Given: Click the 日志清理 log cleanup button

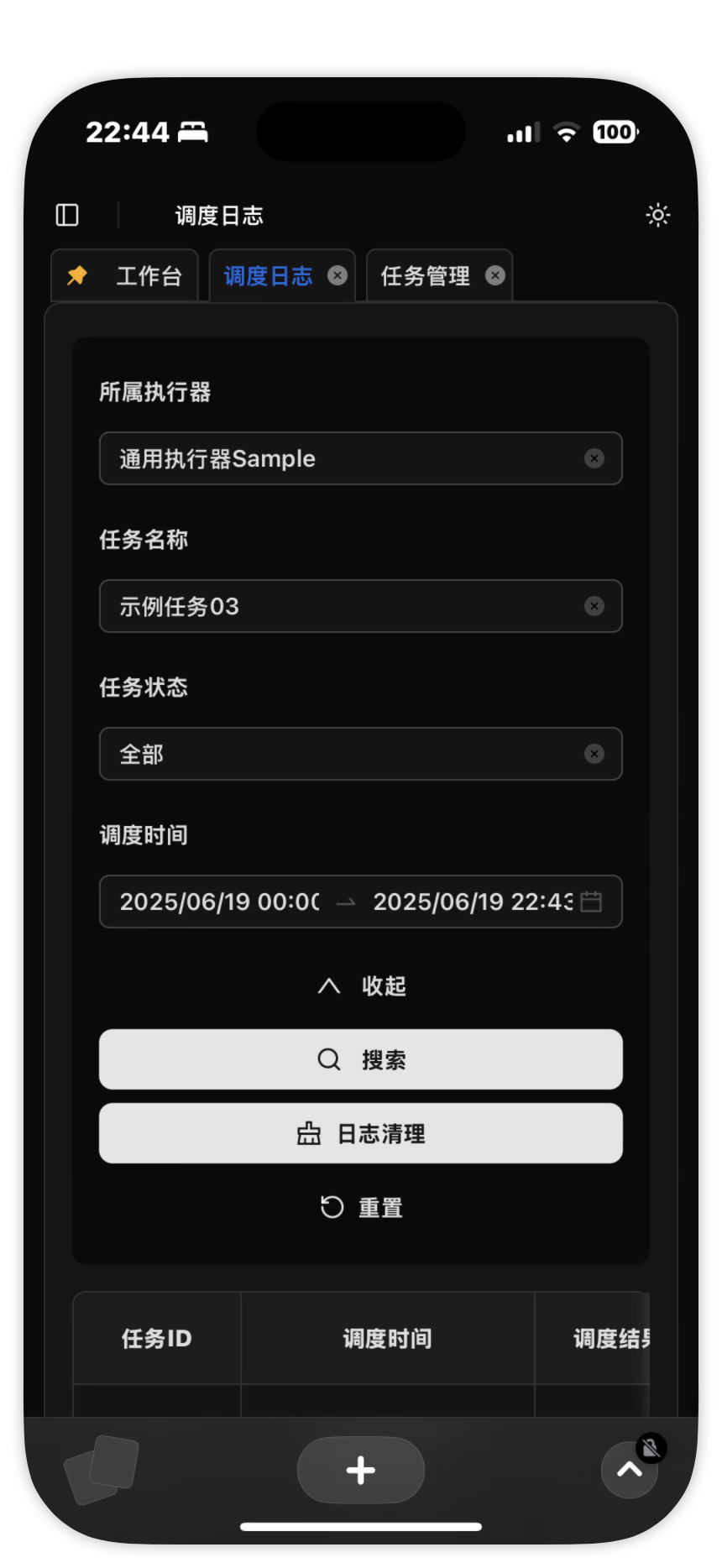Looking at the screenshot, I should (361, 1133).
